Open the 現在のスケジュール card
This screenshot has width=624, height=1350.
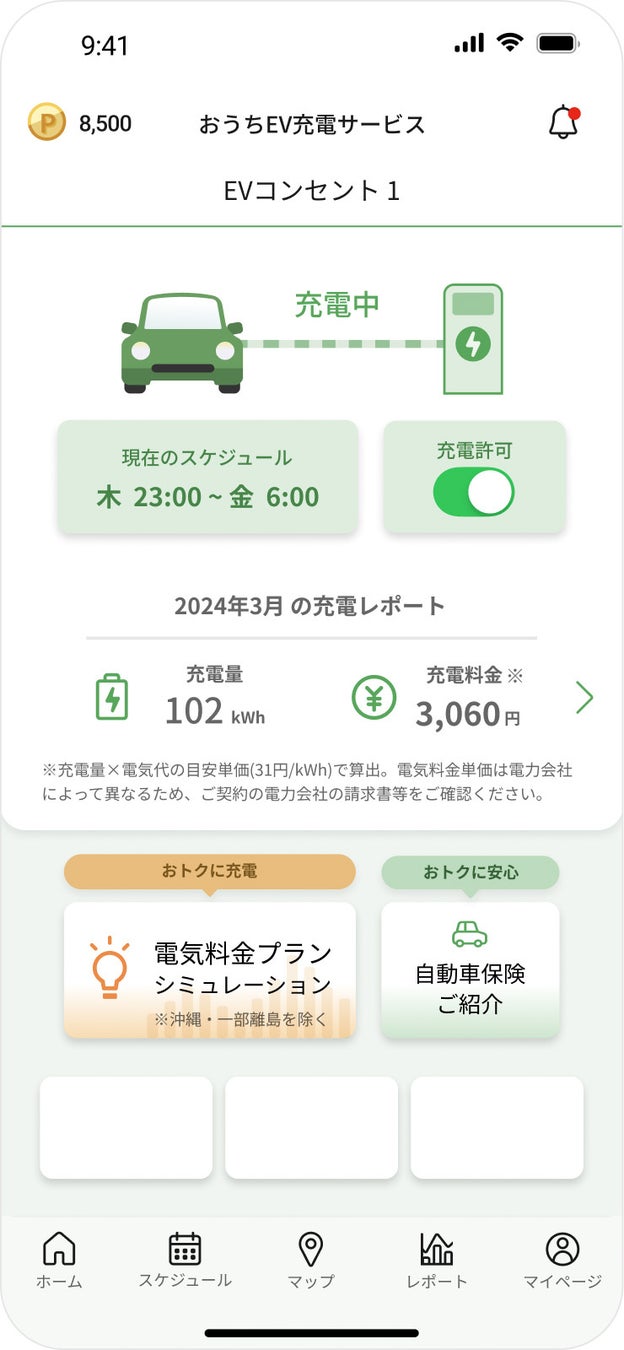coord(207,477)
